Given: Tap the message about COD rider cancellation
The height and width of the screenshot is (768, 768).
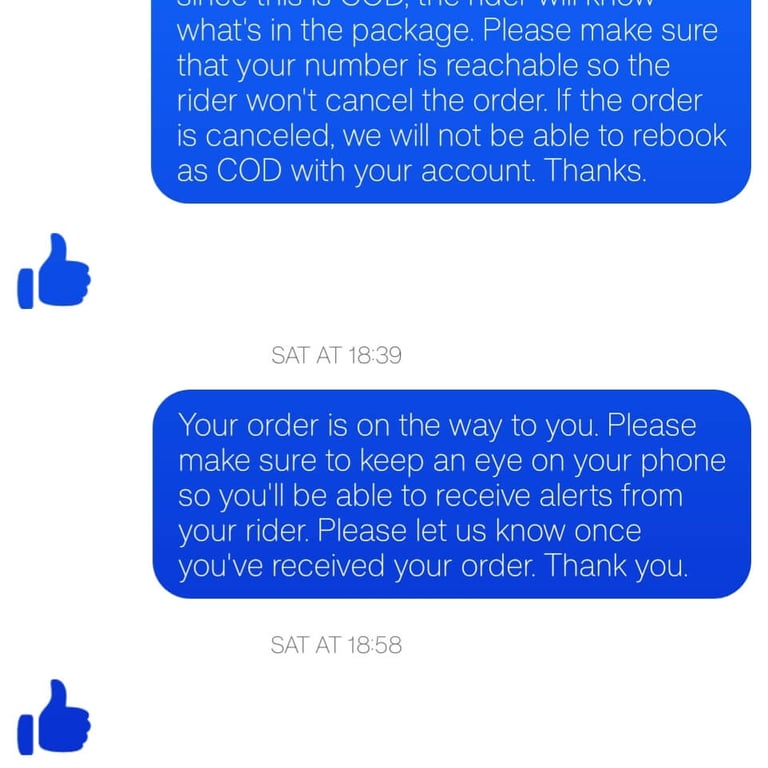Looking at the screenshot, I should (451, 100).
